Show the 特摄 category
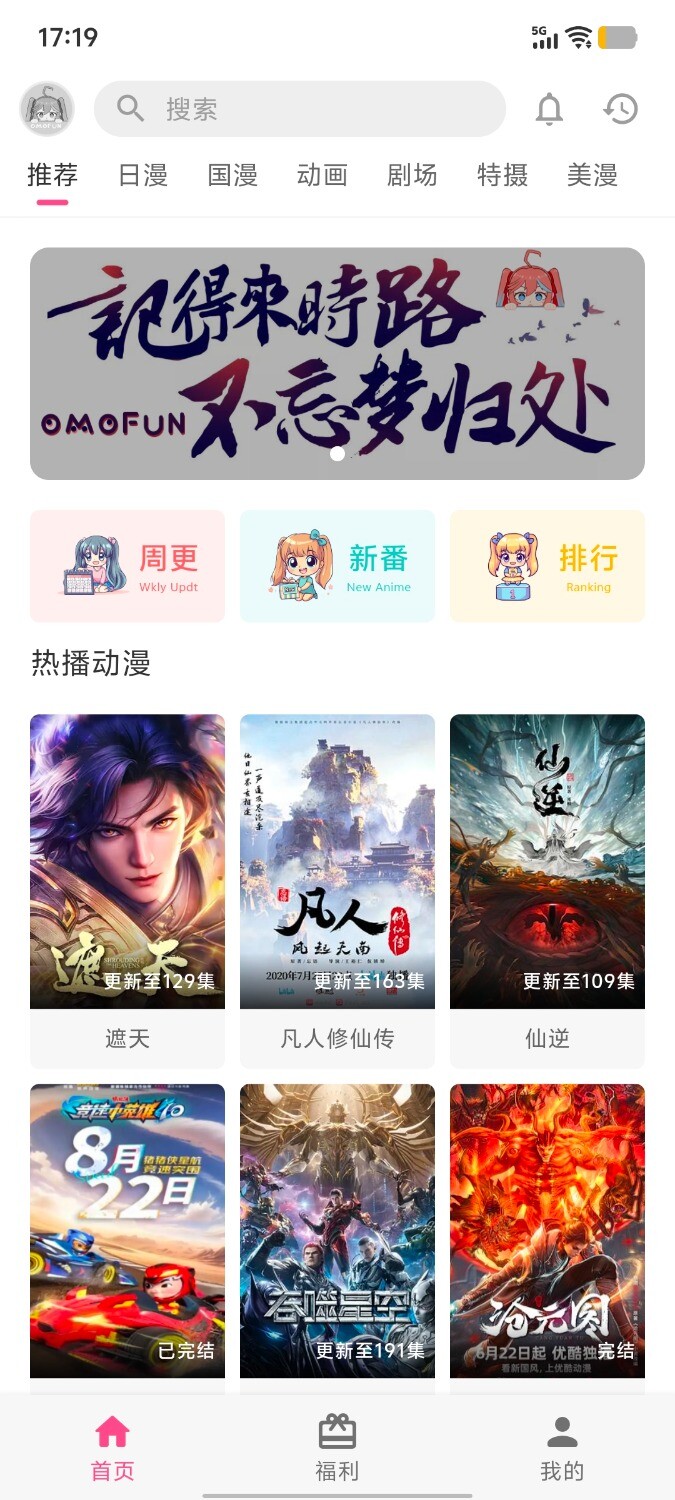The height and width of the screenshot is (1500, 675). click(502, 175)
